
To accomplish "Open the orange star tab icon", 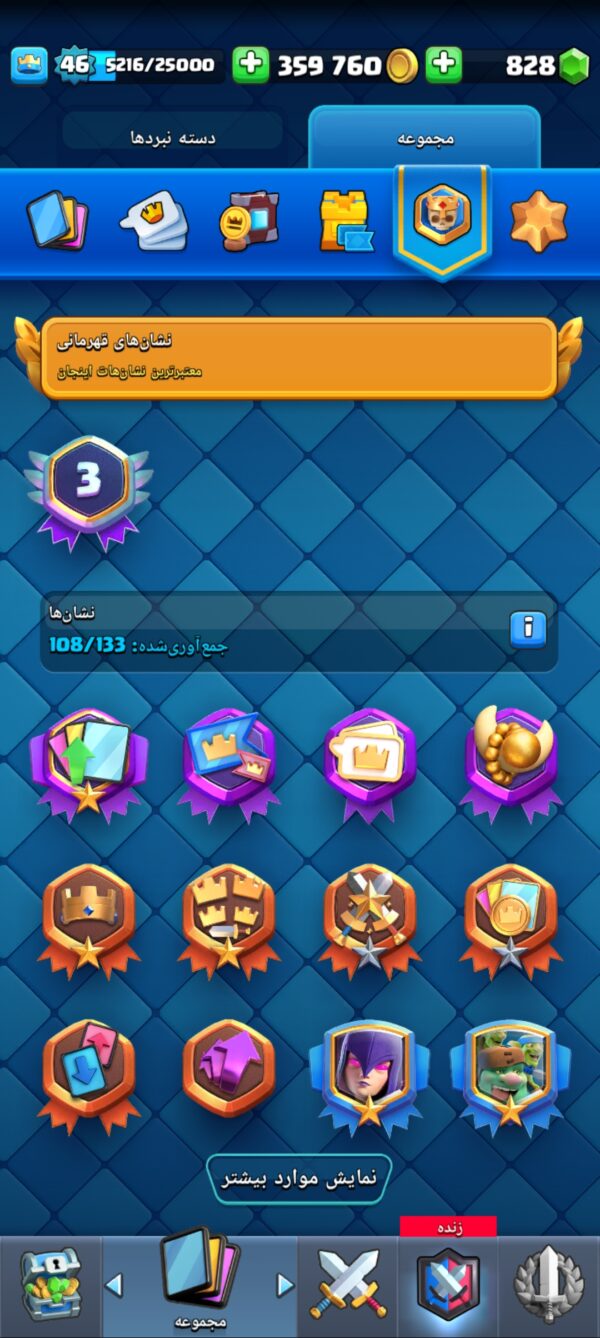I will (538, 221).
